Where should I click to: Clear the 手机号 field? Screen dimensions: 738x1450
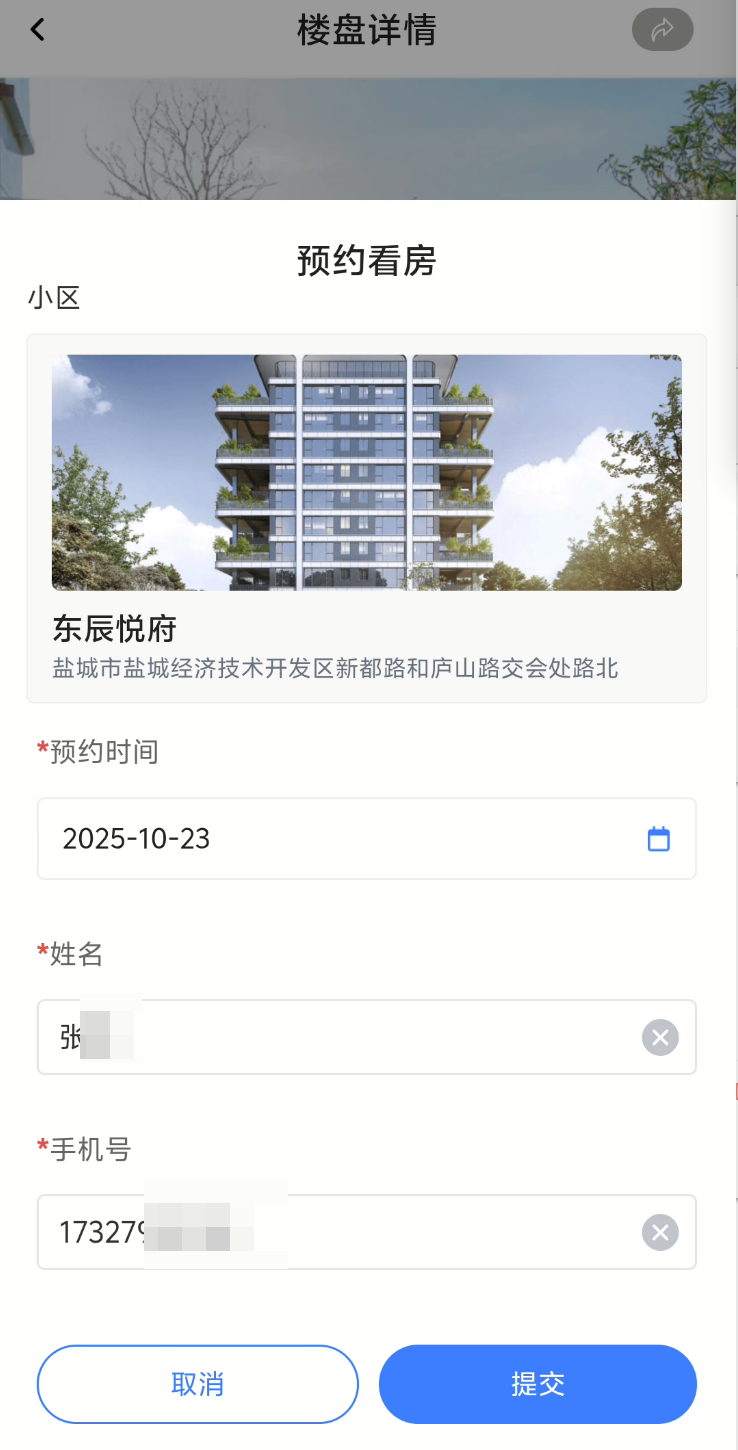[660, 1232]
